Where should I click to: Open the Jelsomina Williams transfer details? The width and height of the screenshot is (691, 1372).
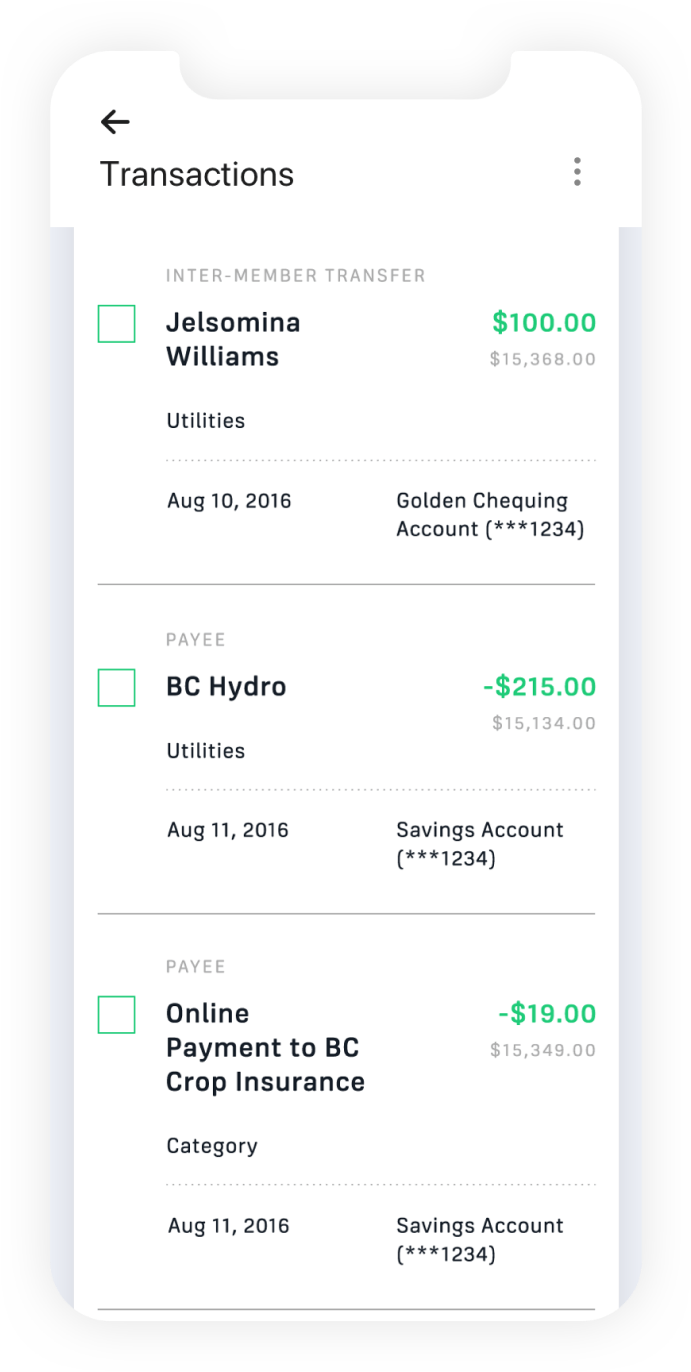click(233, 339)
